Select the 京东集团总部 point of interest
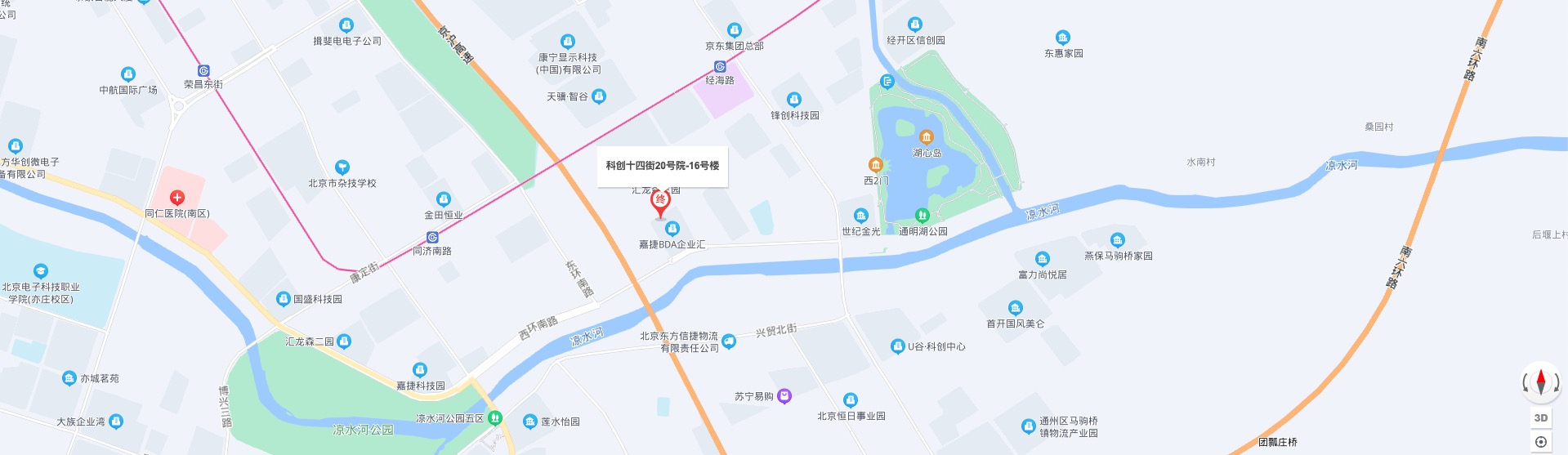The height and width of the screenshot is (455, 1568). 735,31
